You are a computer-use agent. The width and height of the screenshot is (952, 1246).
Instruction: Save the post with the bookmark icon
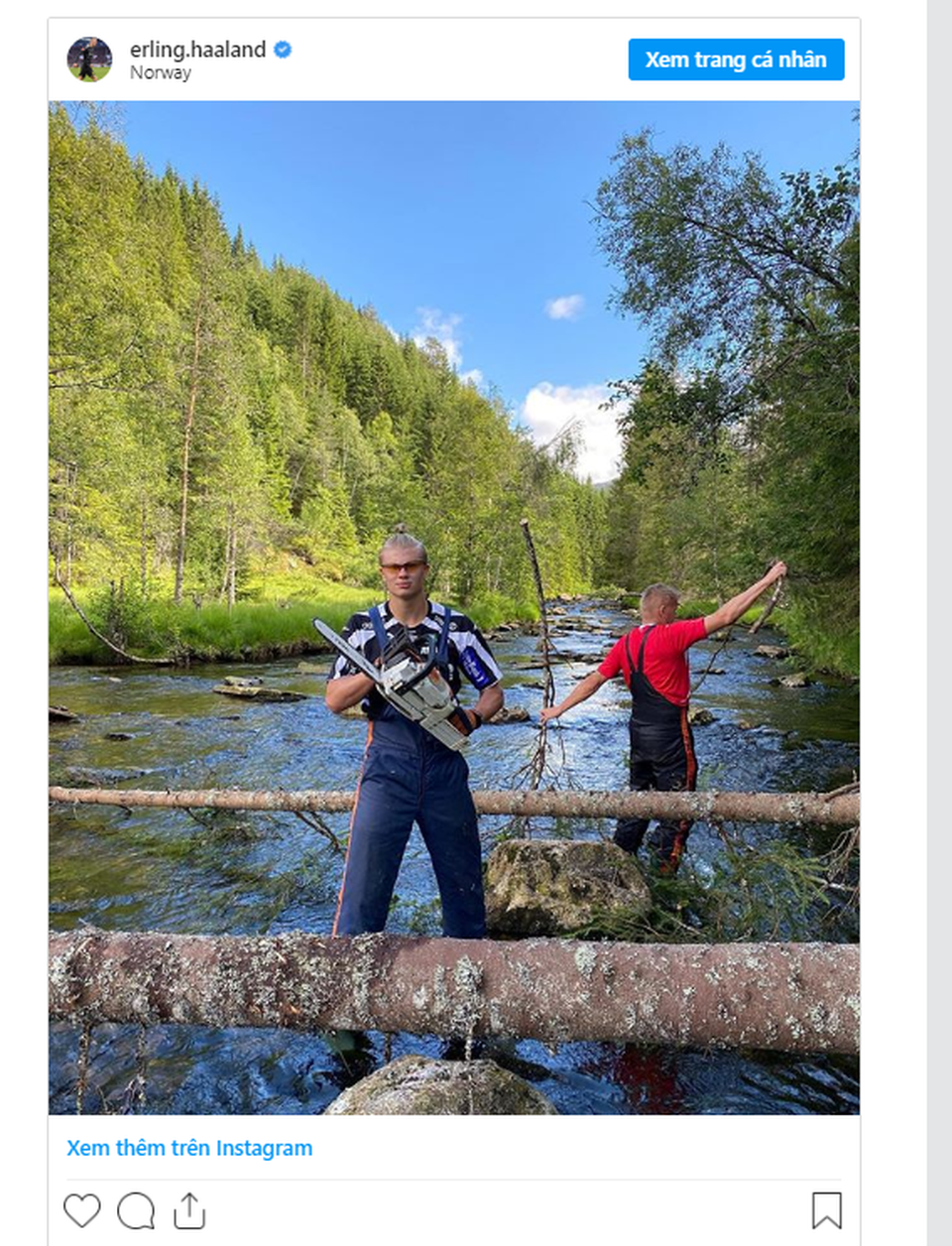(x=826, y=1210)
